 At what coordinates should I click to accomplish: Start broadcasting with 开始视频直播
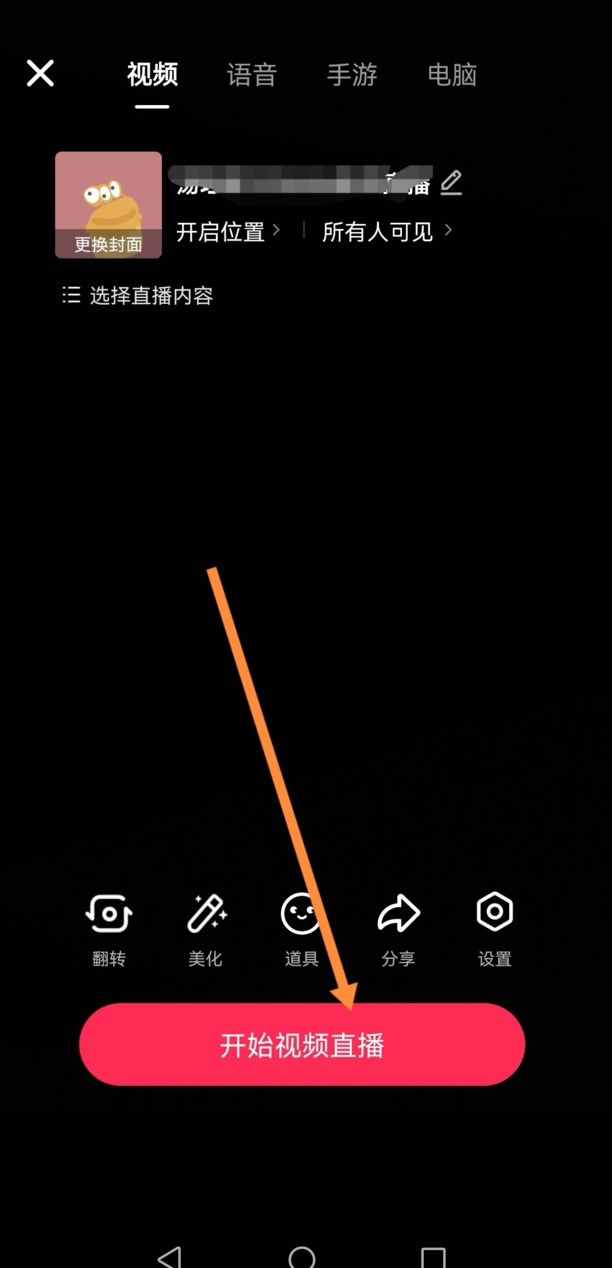(302, 1045)
